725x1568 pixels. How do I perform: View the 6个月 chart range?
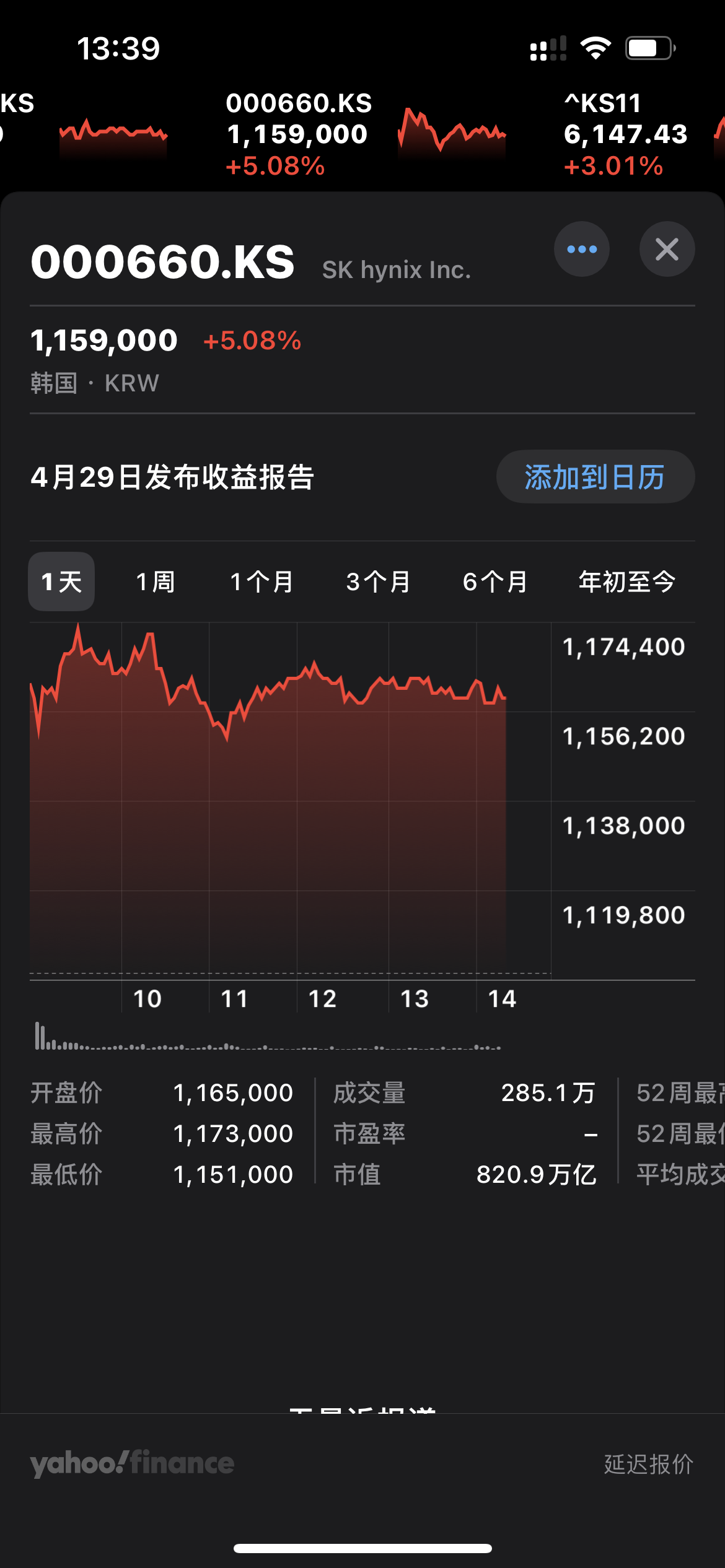(x=494, y=581)
